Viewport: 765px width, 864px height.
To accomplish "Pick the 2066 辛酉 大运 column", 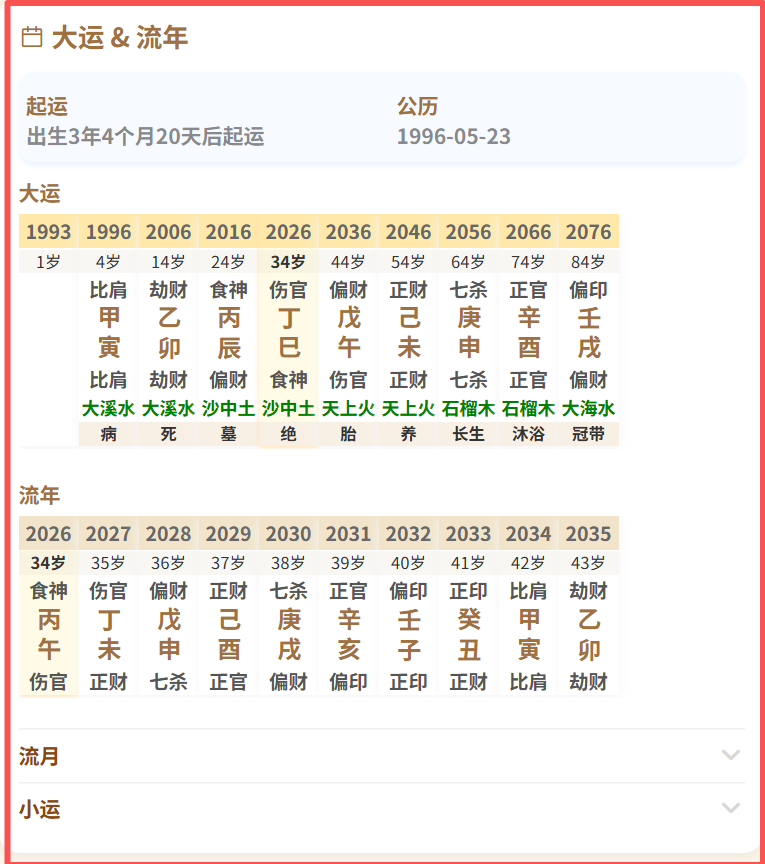I will click(529, 332).
